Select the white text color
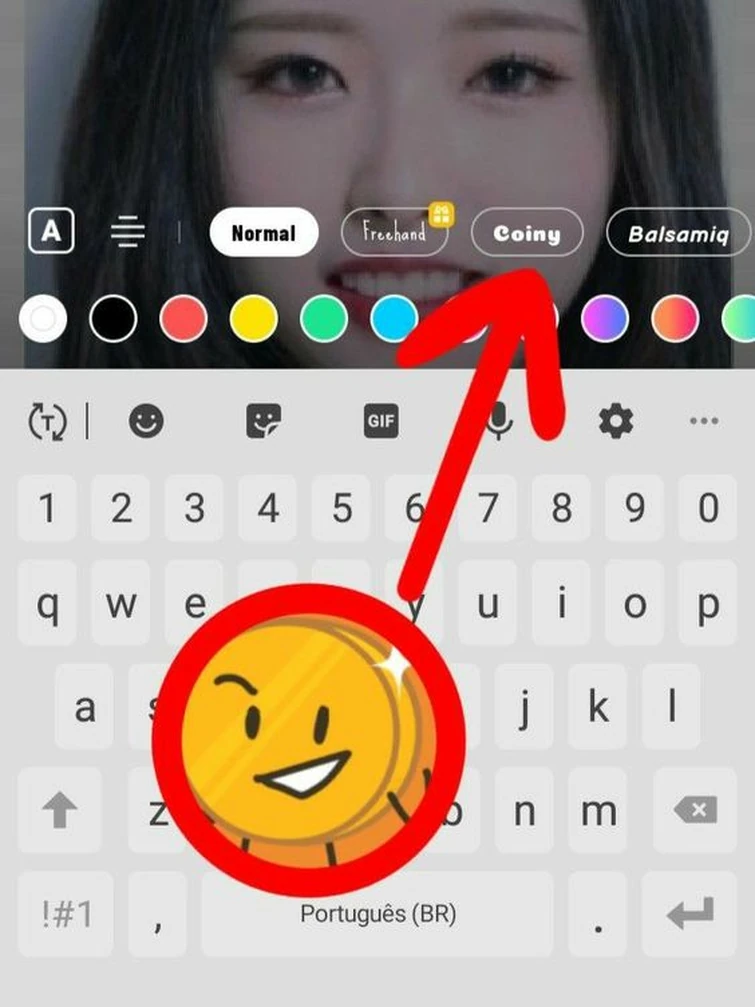This screenshot has height=1007, width=755. tap(43, 320)
